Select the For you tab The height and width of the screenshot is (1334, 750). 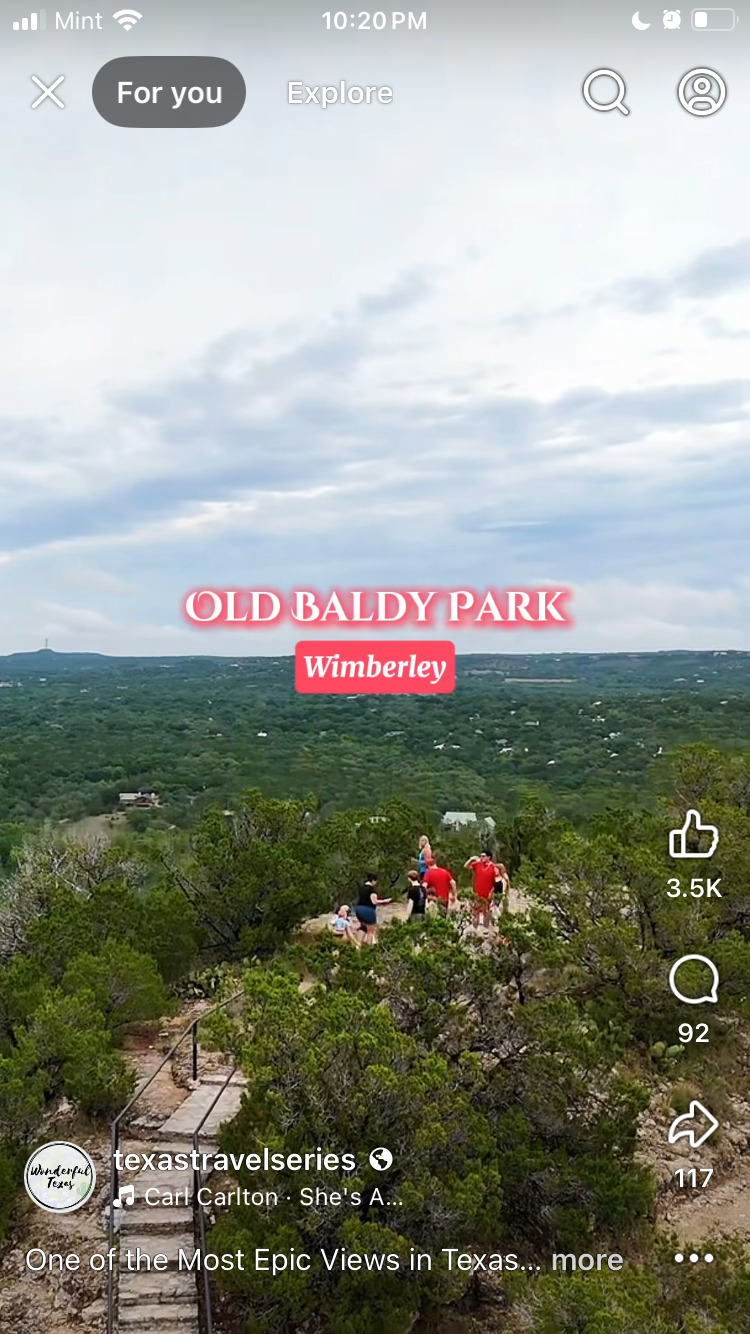click(169, 93)
